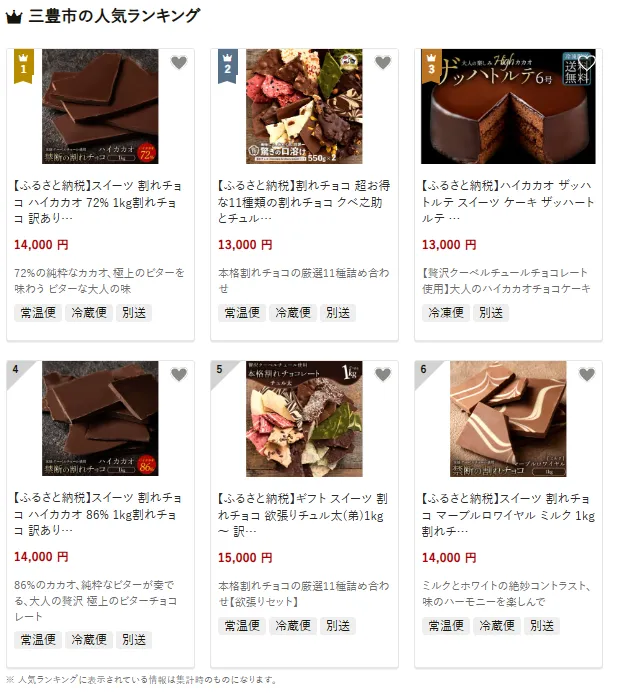Open the 11種類の割れチョコ クベ之助 product
The height and width of the screenshot is (693, 619).
(303, 202)
